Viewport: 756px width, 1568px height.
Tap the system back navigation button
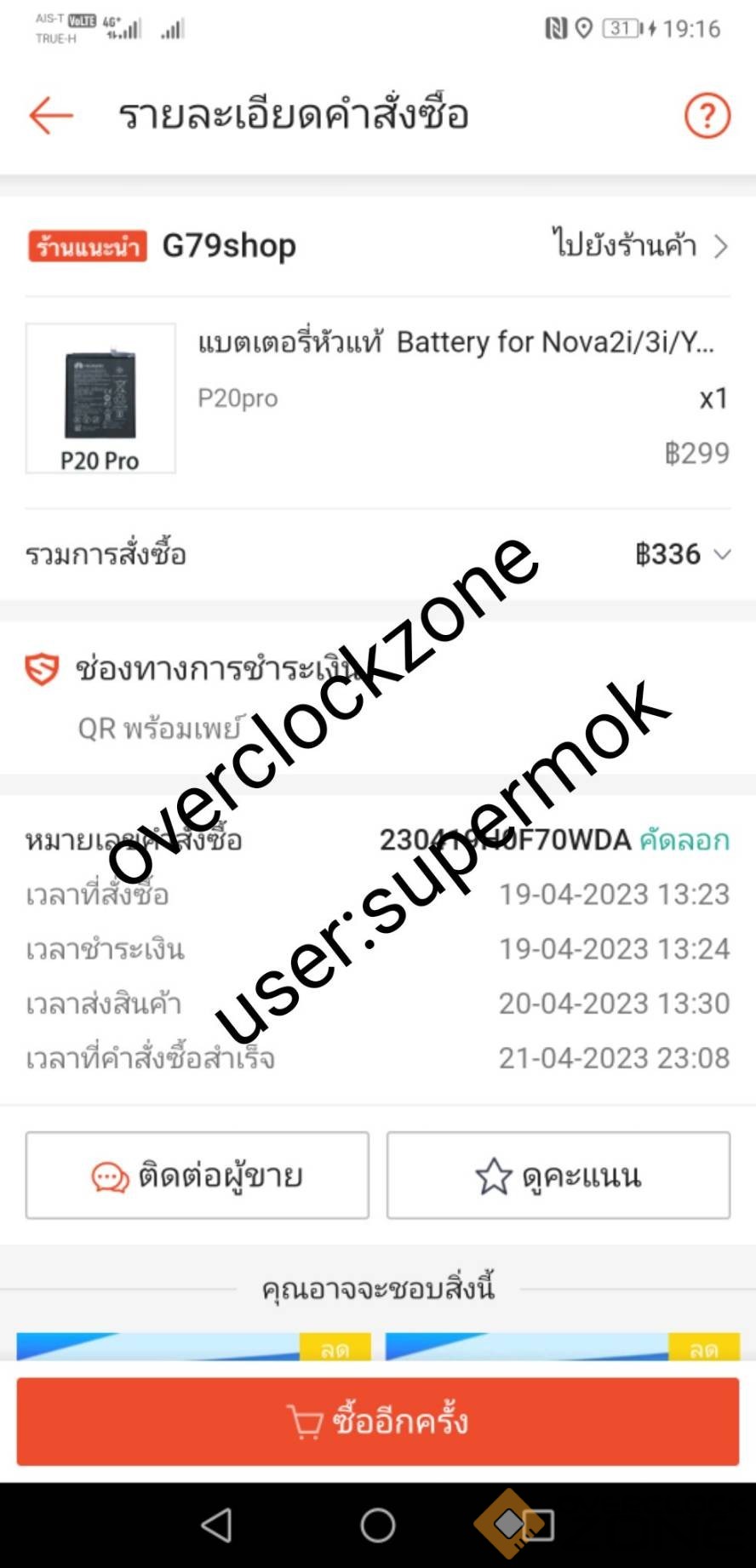[216, 1525]
